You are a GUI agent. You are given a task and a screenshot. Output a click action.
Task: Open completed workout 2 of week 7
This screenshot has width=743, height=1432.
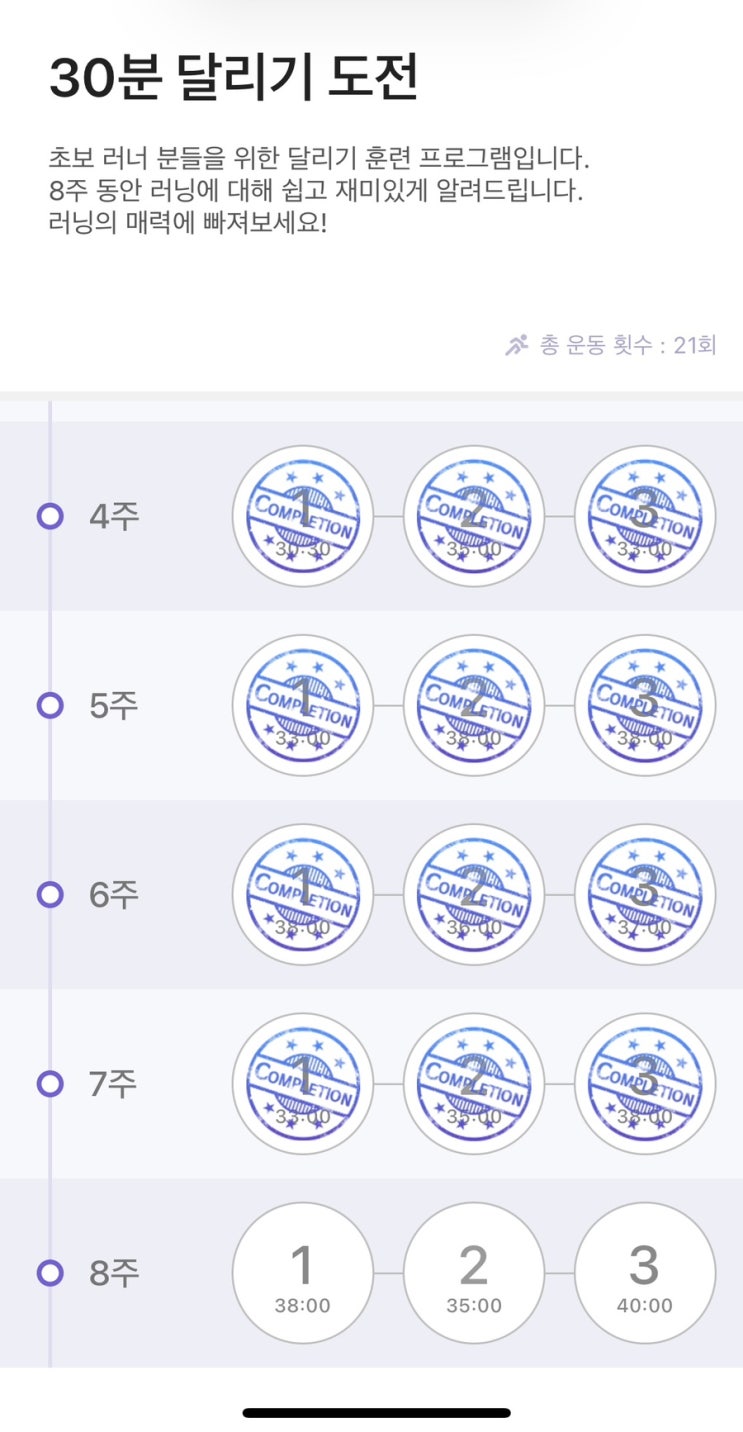pos(474,1084)
